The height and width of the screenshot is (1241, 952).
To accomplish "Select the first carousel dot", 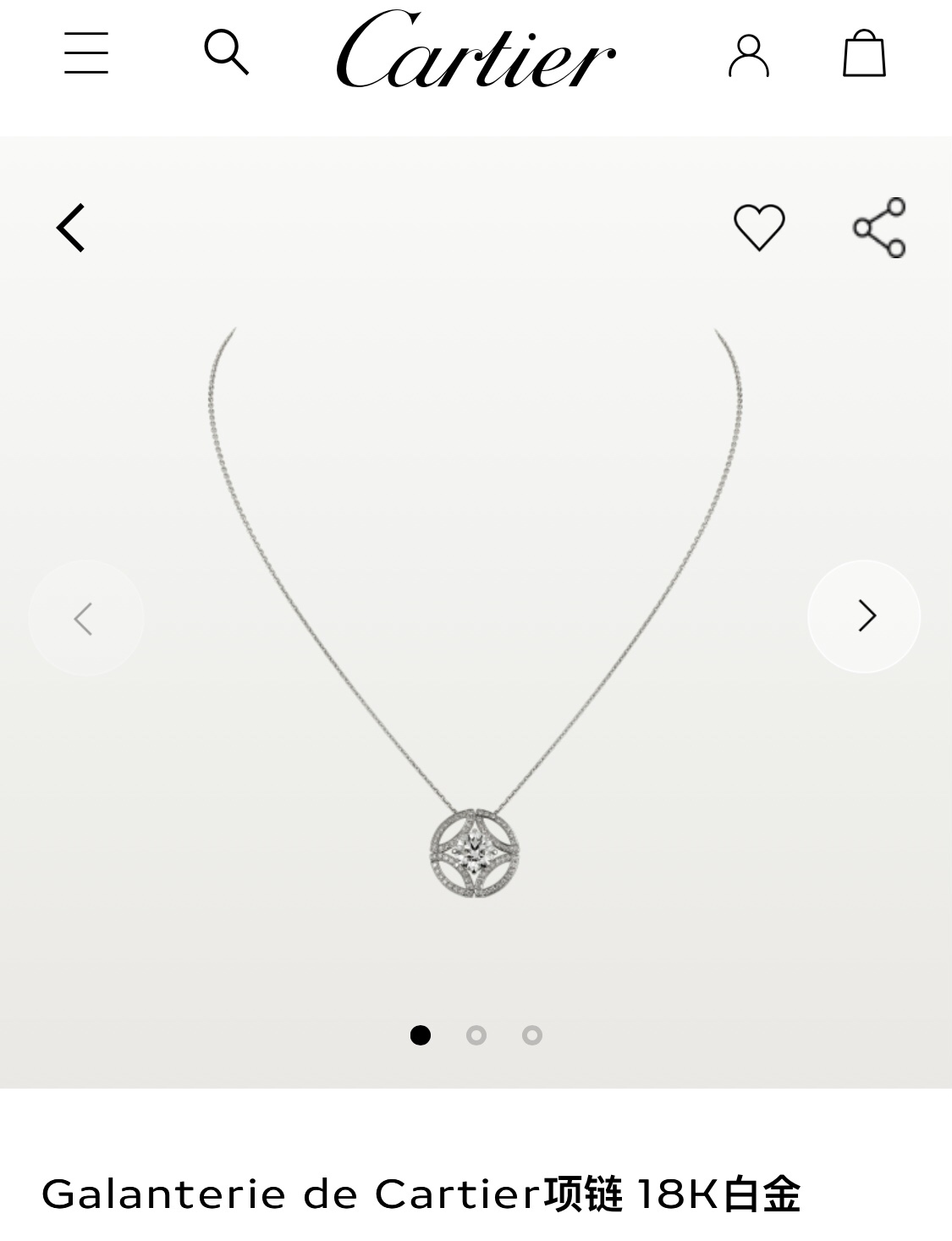I will 422,1035.
